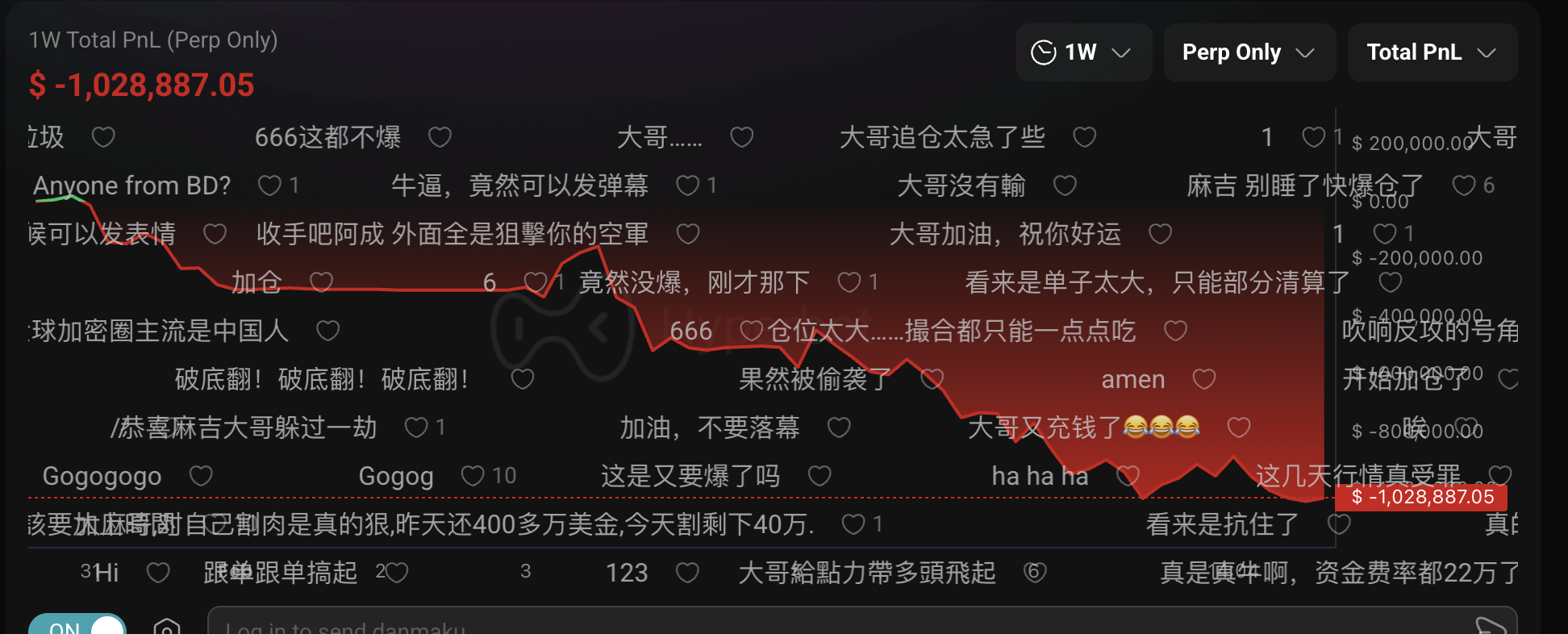
Task: Like the comment "破底翻！破底翻！破底翻！"
Action: click(x=523, y=379)
